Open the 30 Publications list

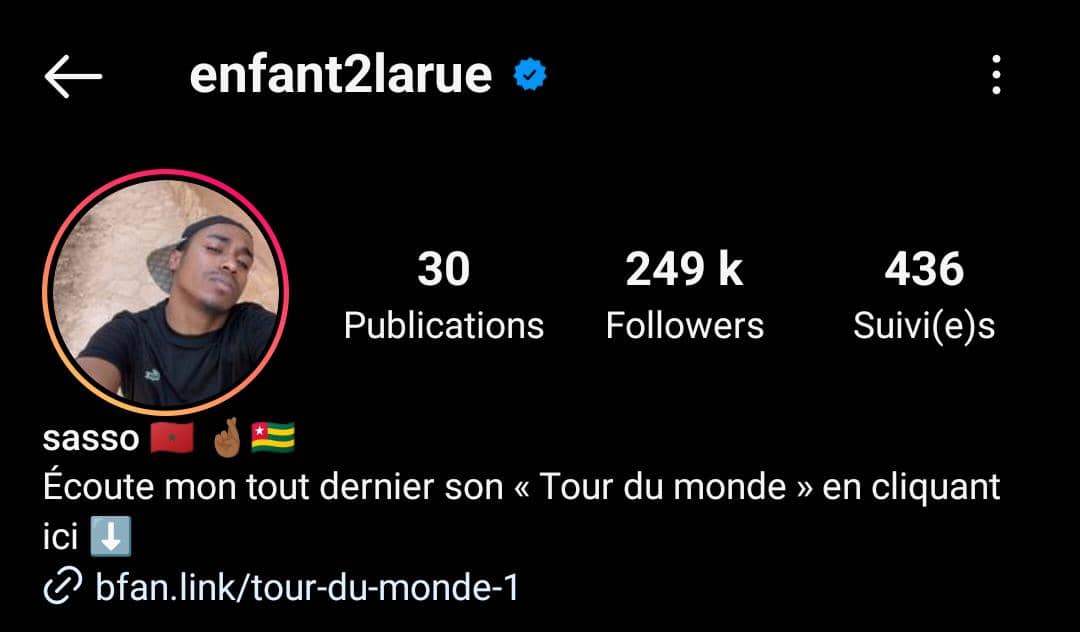444,297
